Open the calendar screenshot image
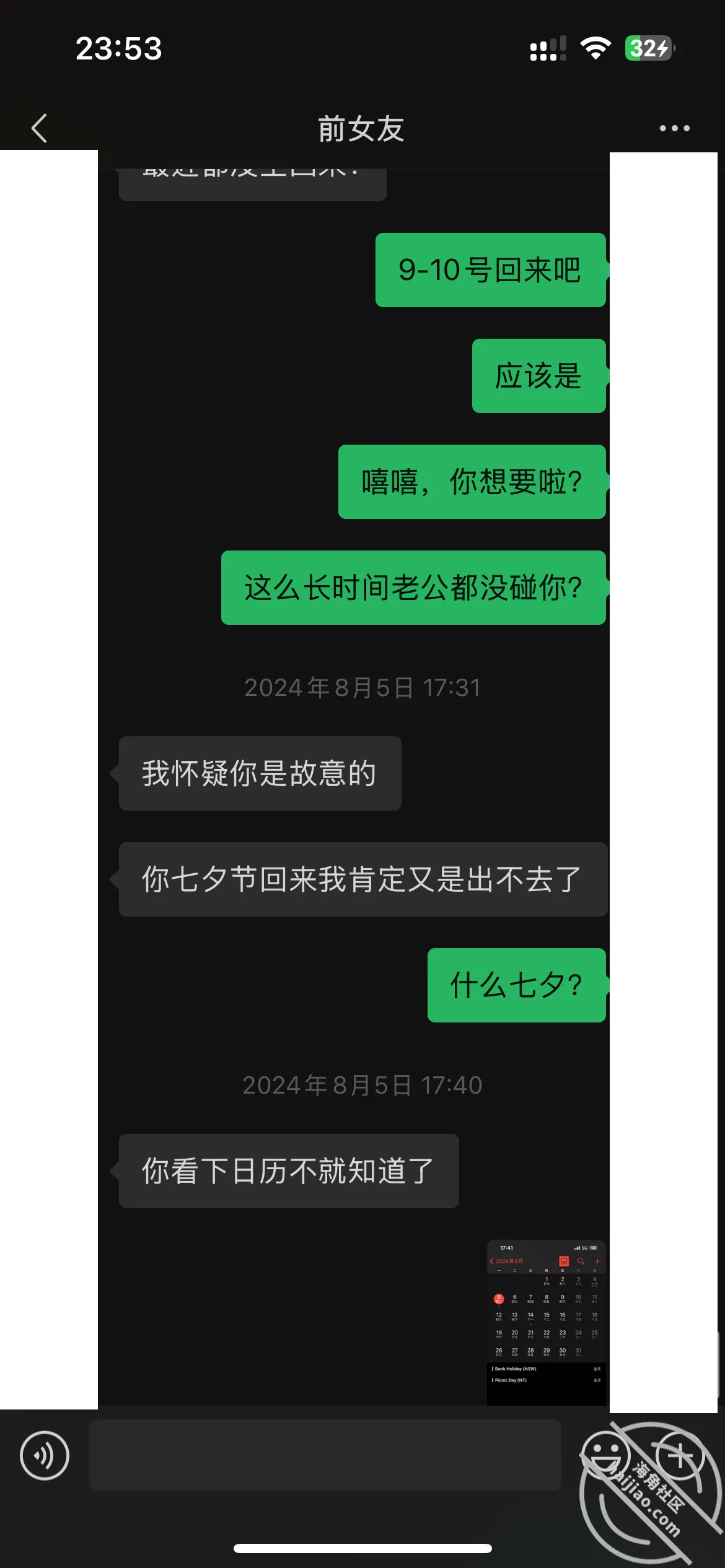 pyautogui.click(x=546, y=1323)
